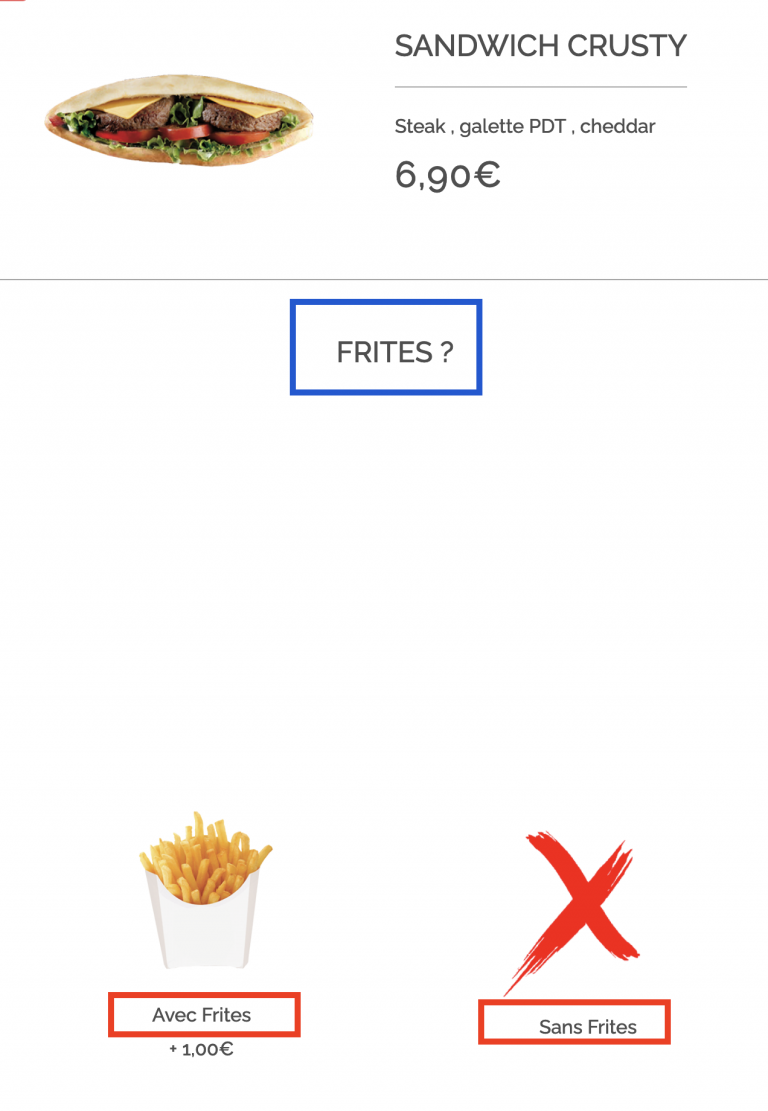Select Sans Frites to skip fries
Viewport: 768px width, 1111px height.
click(574, 1024)
